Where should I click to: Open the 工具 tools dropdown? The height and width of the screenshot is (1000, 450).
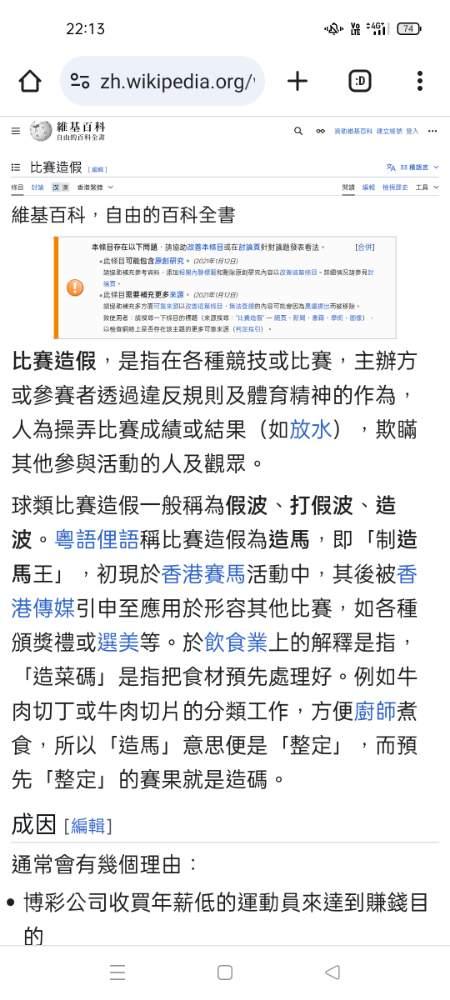tap(427, 188)
